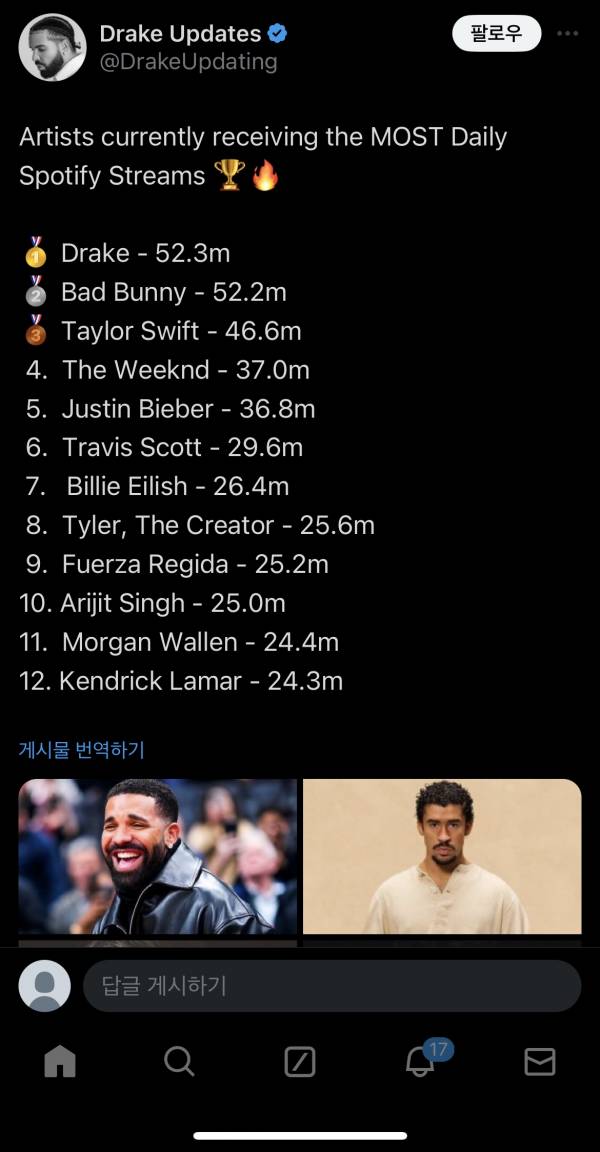The image size is (600, 1152).
Task: Open the Drake photo in the post
Action: click(158, 856)
